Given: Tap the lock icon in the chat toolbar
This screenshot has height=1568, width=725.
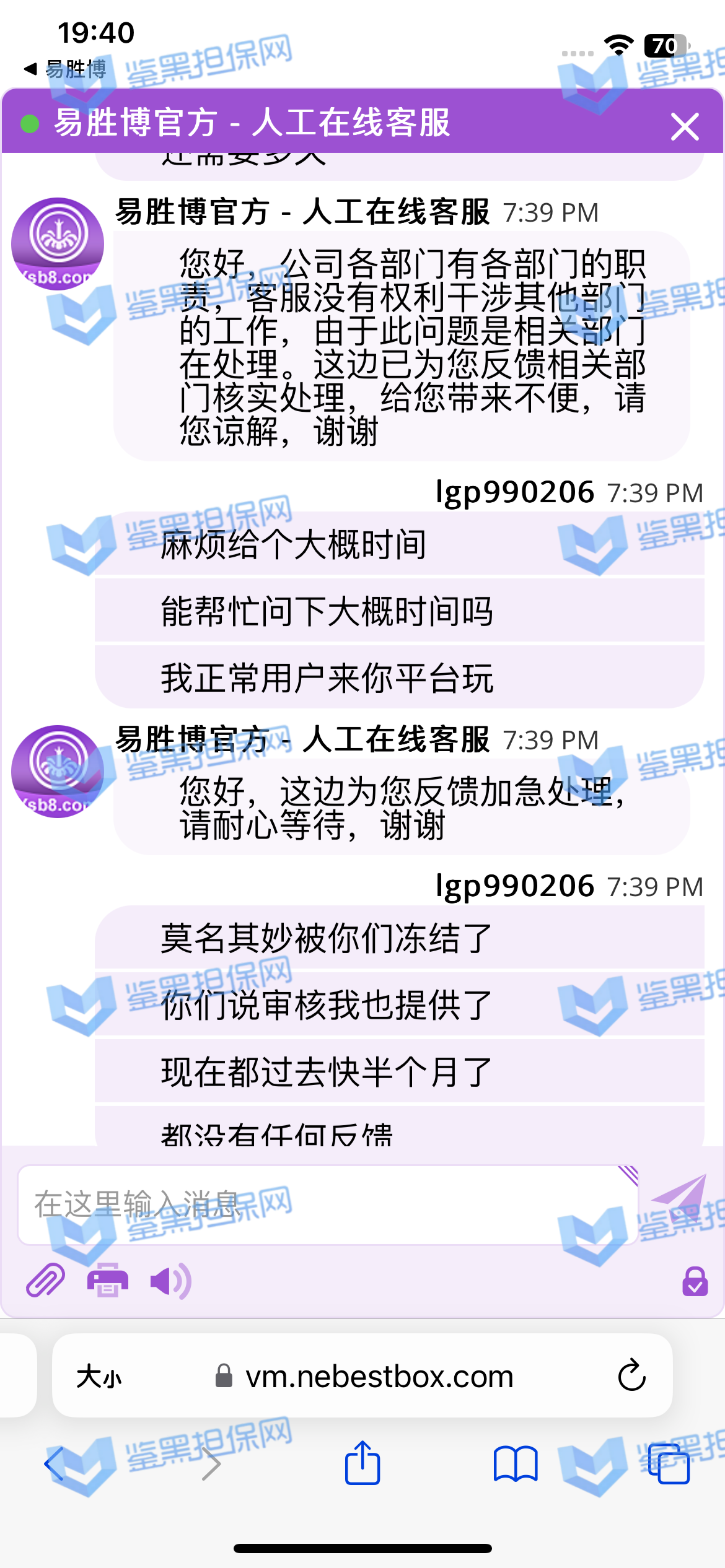Looking at the screenshot, I should (695, 1281).
